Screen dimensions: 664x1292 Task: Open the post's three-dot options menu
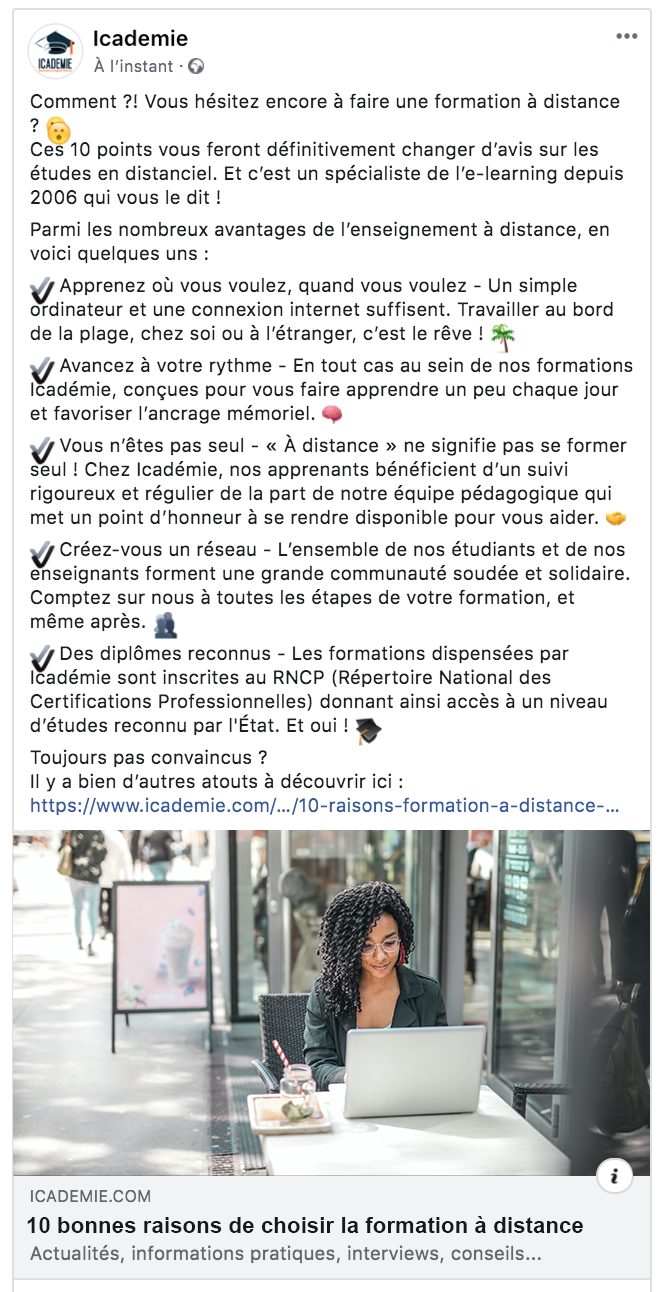626,37
